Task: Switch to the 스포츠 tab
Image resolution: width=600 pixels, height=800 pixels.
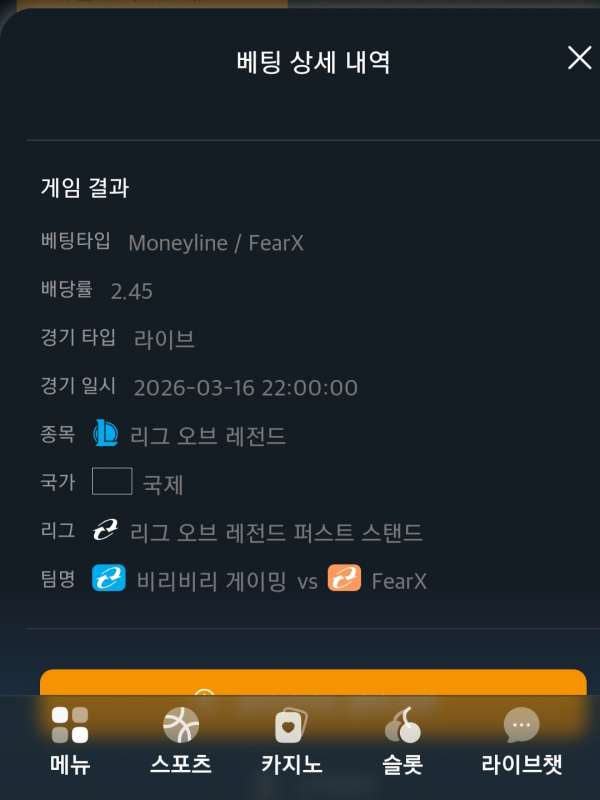Action: (x=181, y=741)
